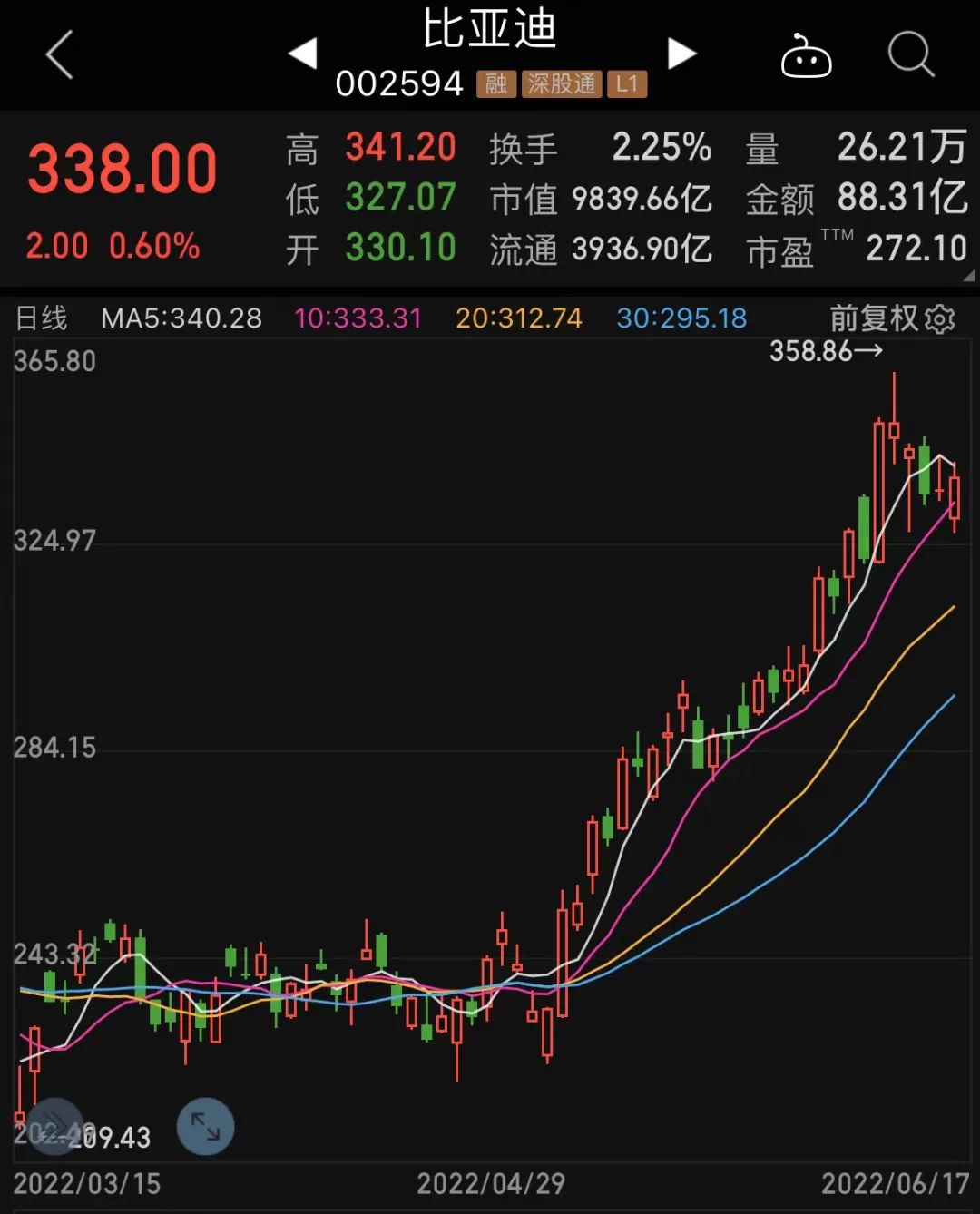
Task: Switch to the previous stock
Action: [x=303, y=54]
